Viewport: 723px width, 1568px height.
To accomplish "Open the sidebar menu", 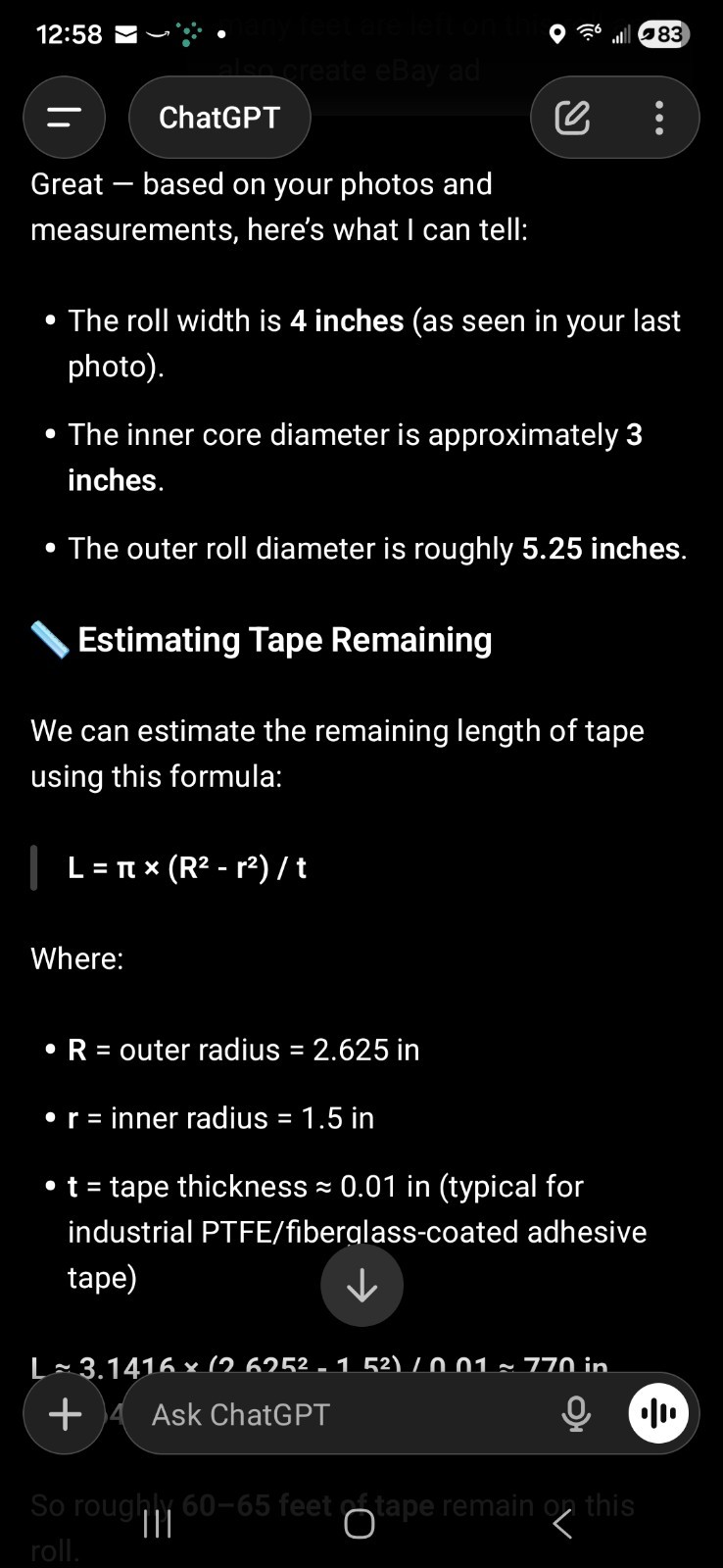I will coord(65,118).
